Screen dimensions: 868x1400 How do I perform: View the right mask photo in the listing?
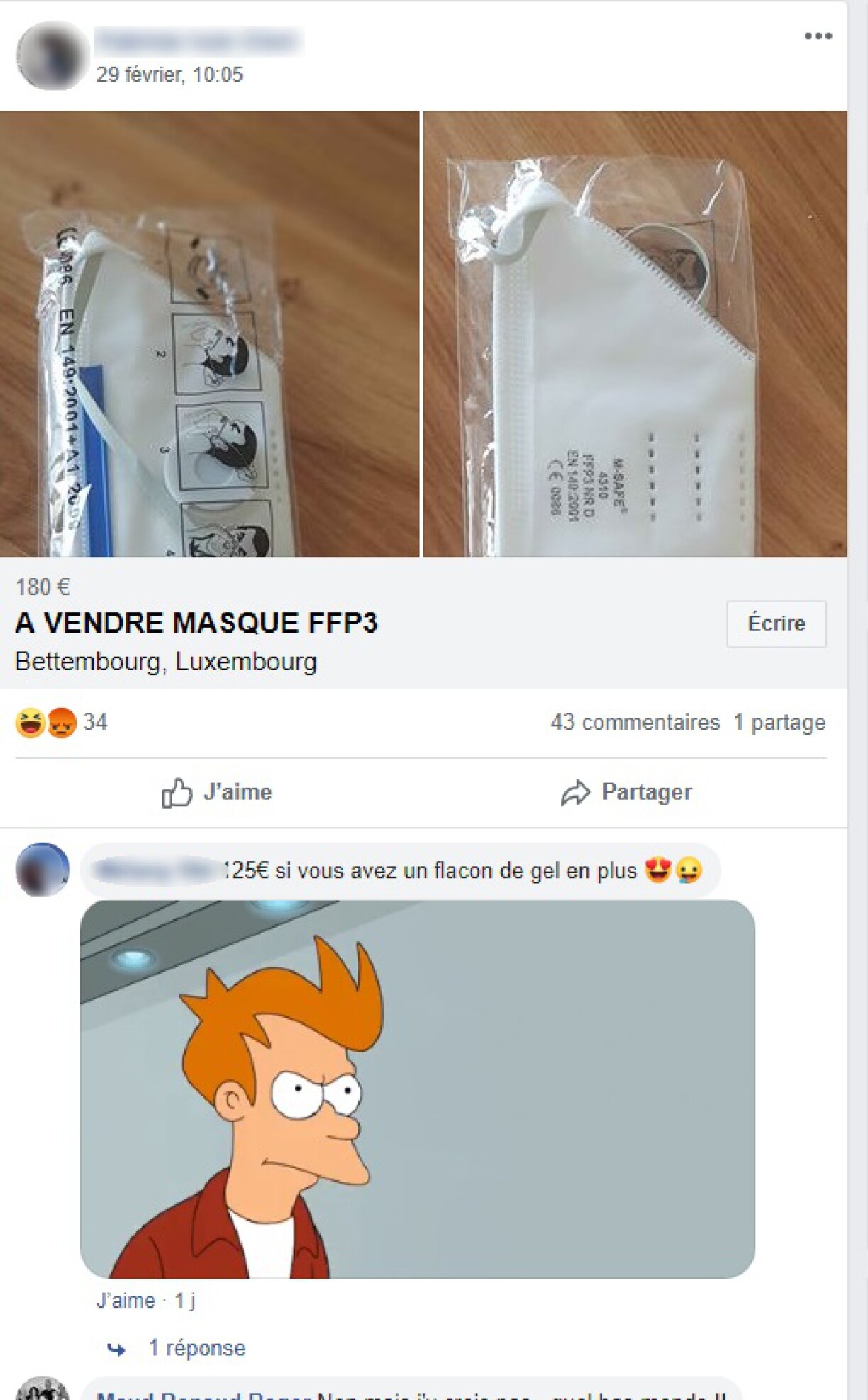(635, 333)
